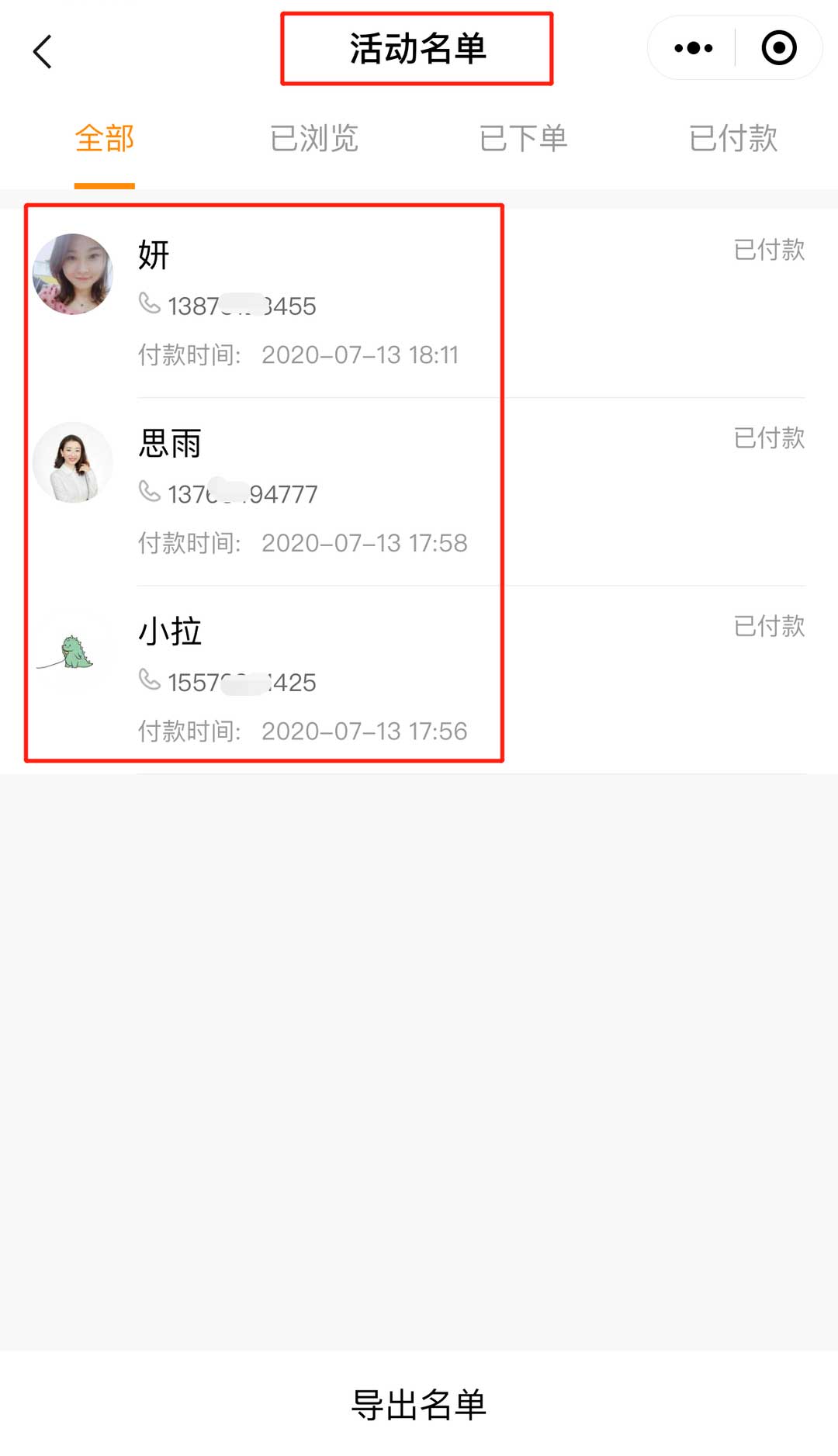838x1456 pixels.
Task: Tap the back arrow icon
Action: point(43,51)
